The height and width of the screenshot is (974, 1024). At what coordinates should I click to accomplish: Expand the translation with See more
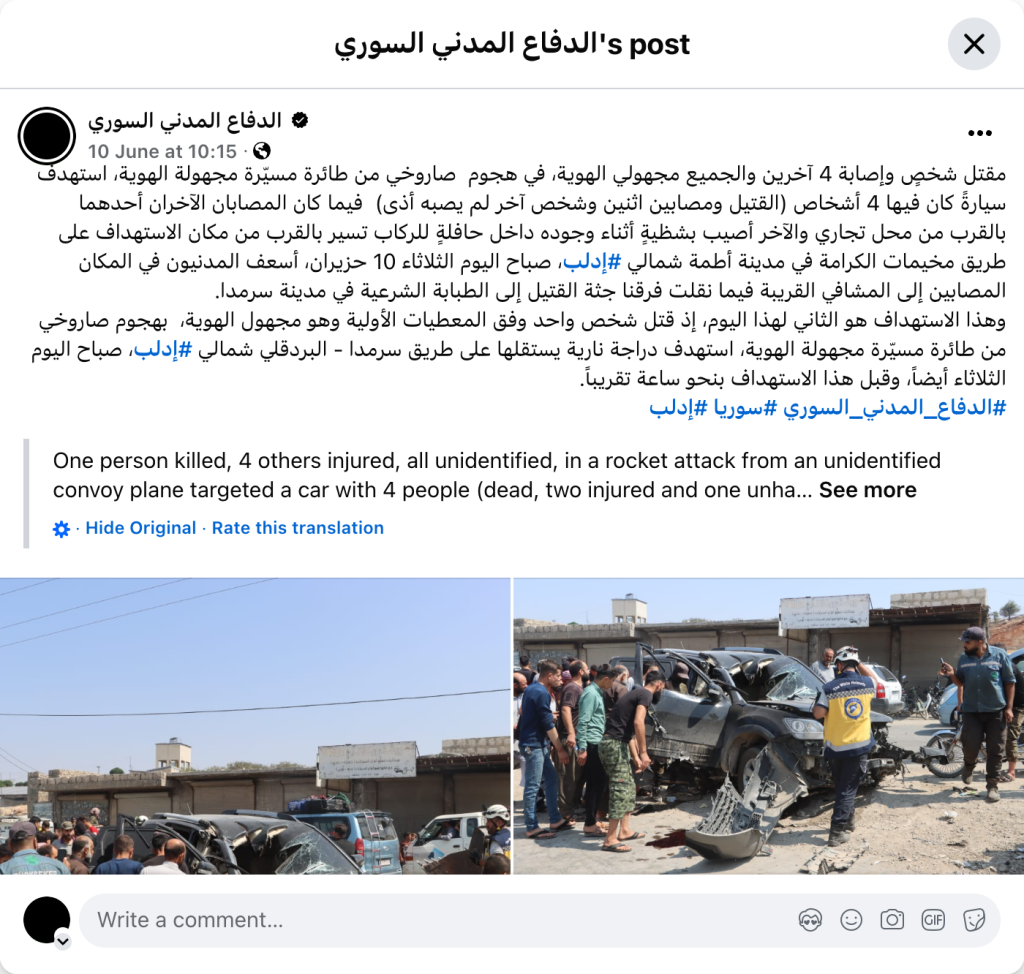(x=867, y=490)
